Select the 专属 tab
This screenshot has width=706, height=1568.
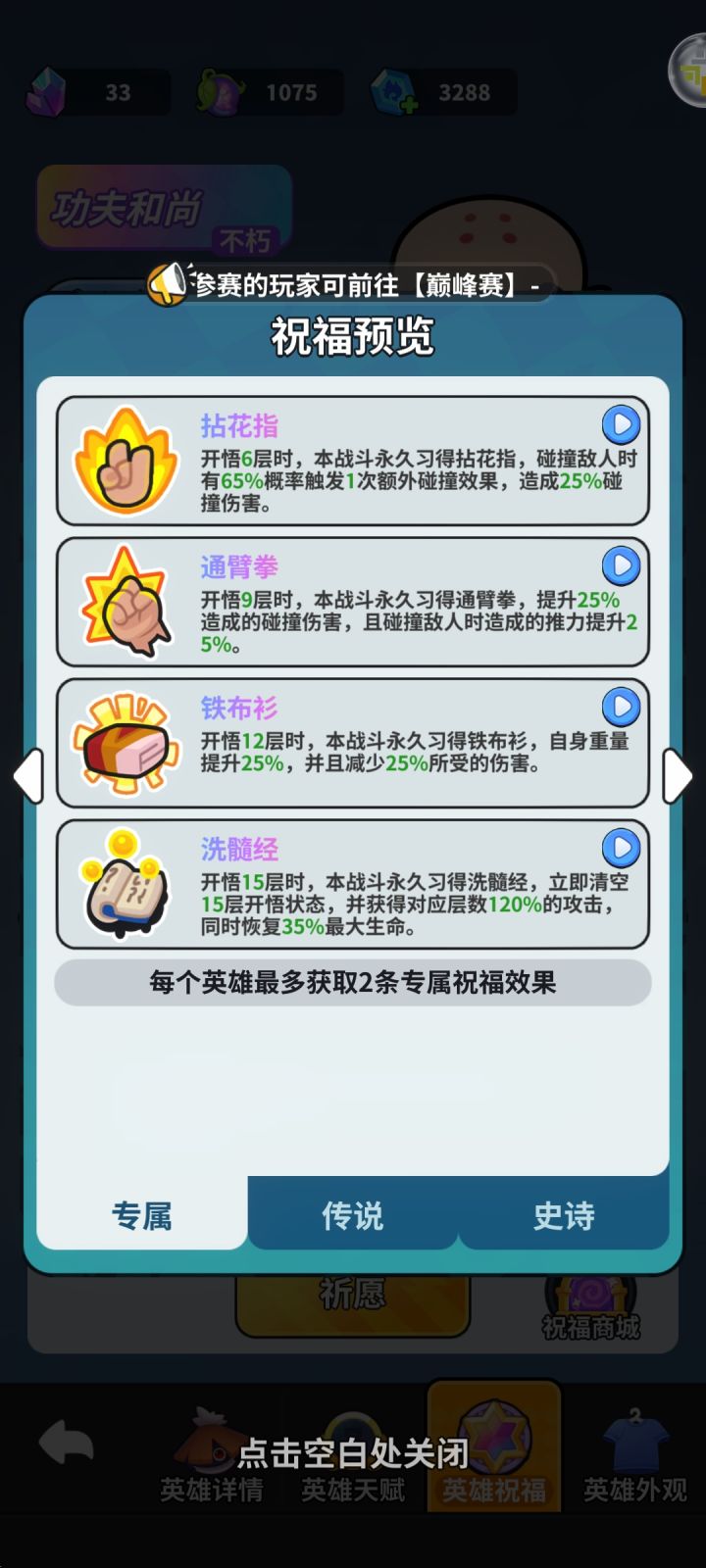point(142,1215)
